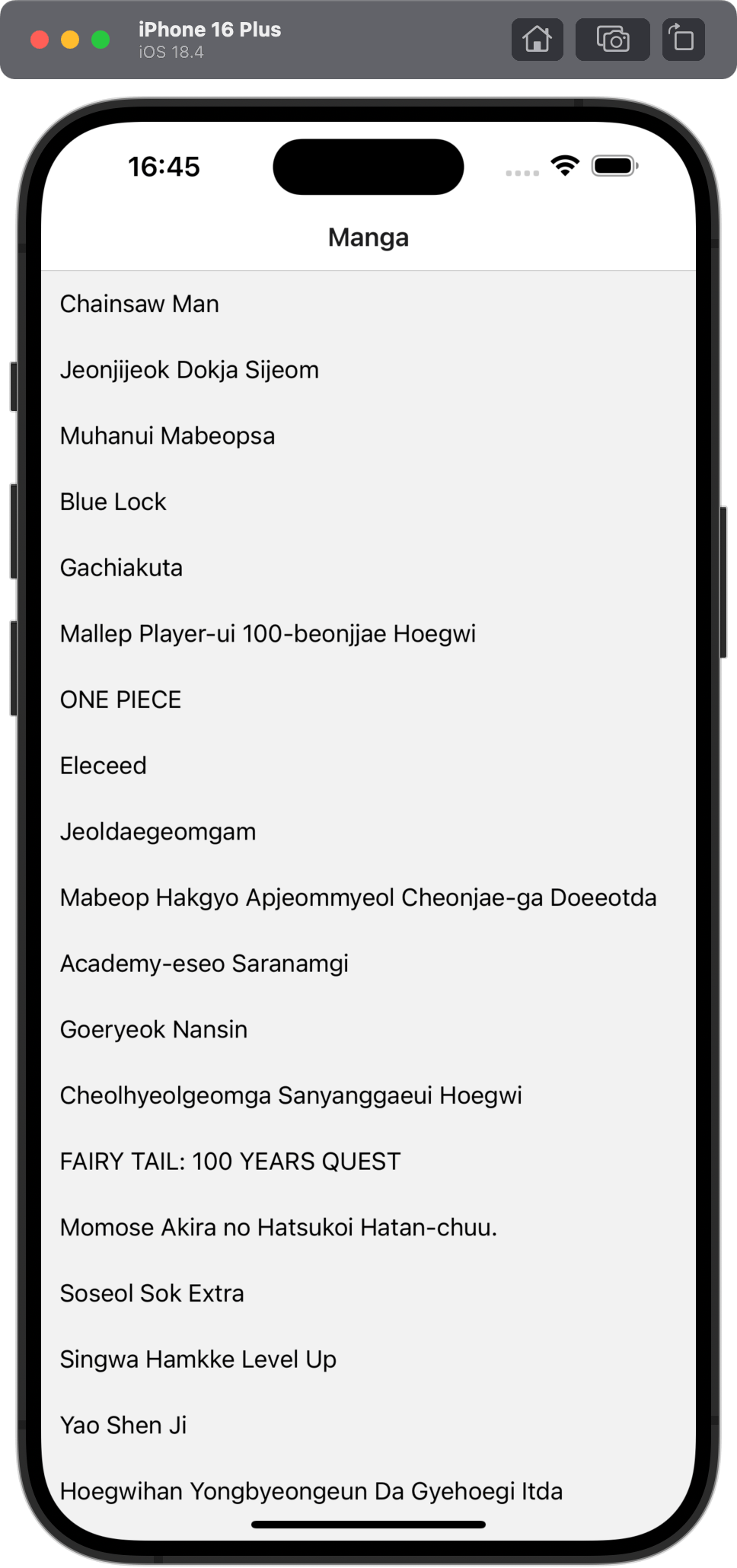Choose Eleceed from the list
The width and height of the screenshot is (737, 1568).
click(x=104, y=766)
